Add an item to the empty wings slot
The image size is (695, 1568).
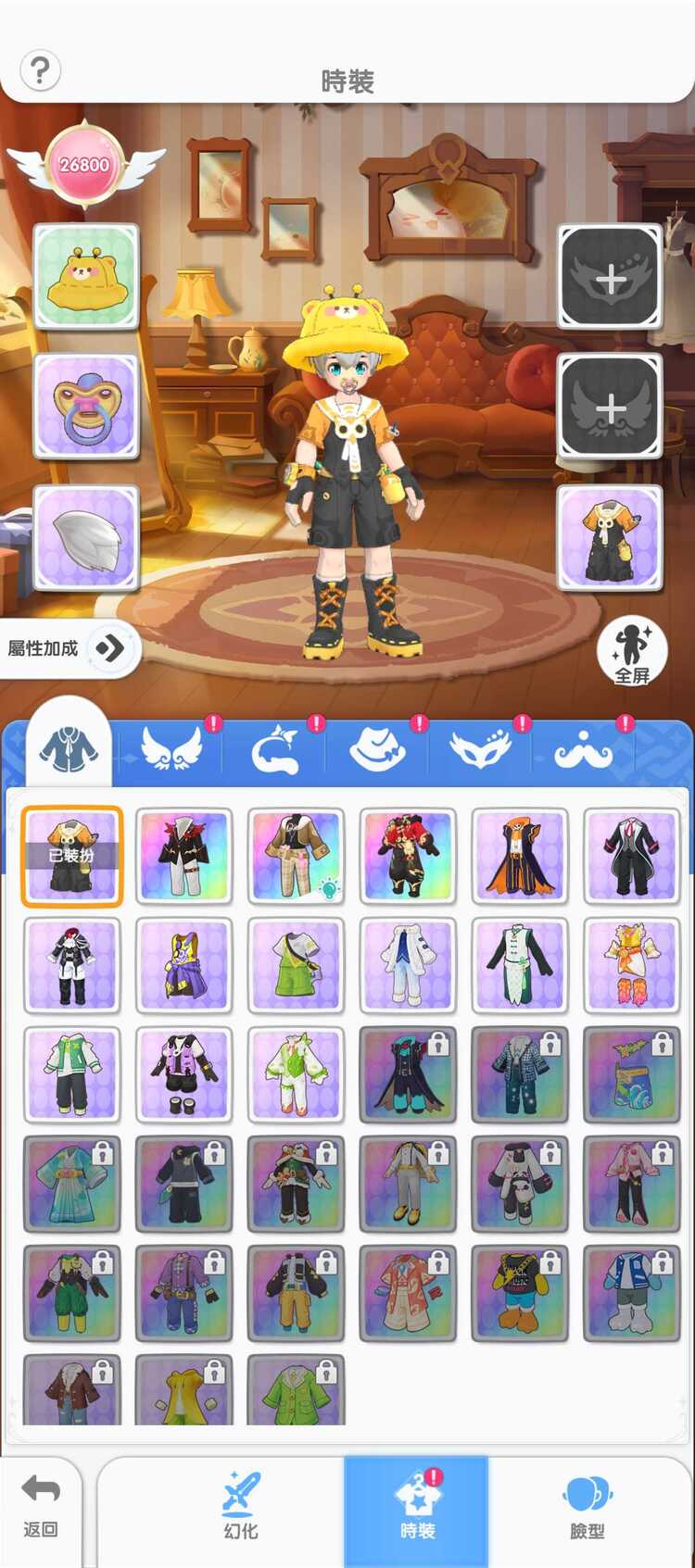coord(610,407)
